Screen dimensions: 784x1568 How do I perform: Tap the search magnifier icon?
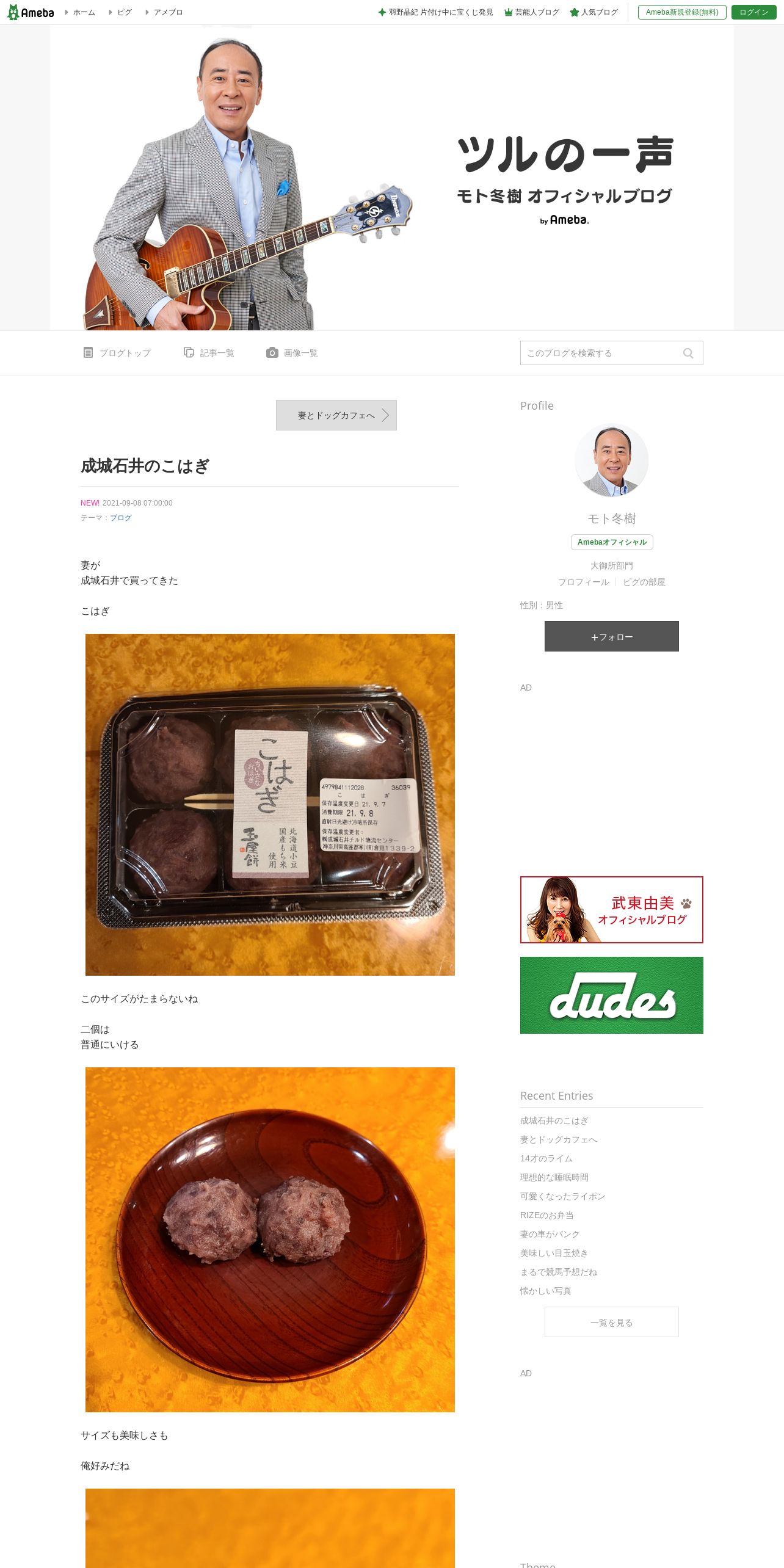coord(688,353)
